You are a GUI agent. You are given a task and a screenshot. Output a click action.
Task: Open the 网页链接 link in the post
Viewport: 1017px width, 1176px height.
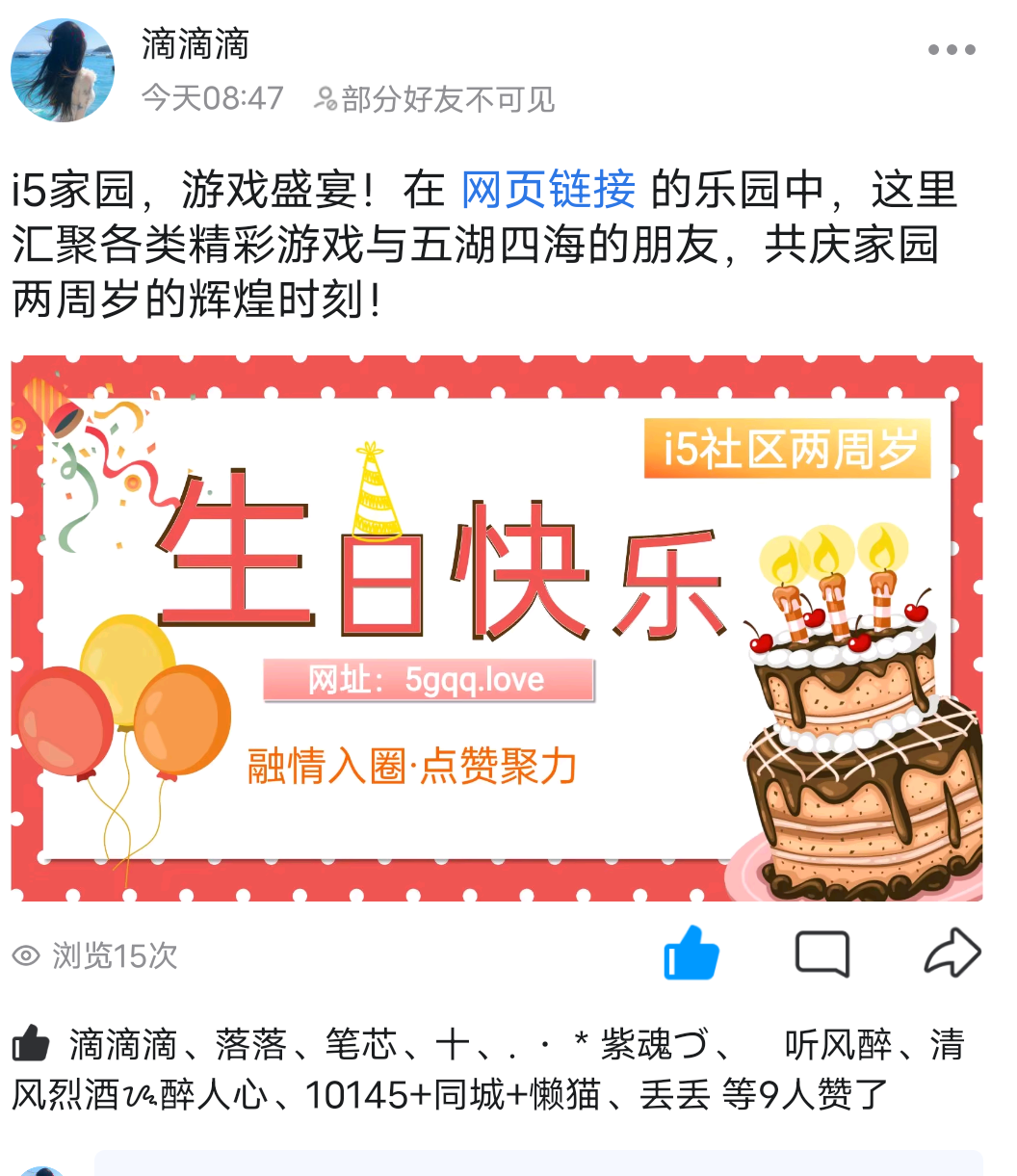coord(548,190)
